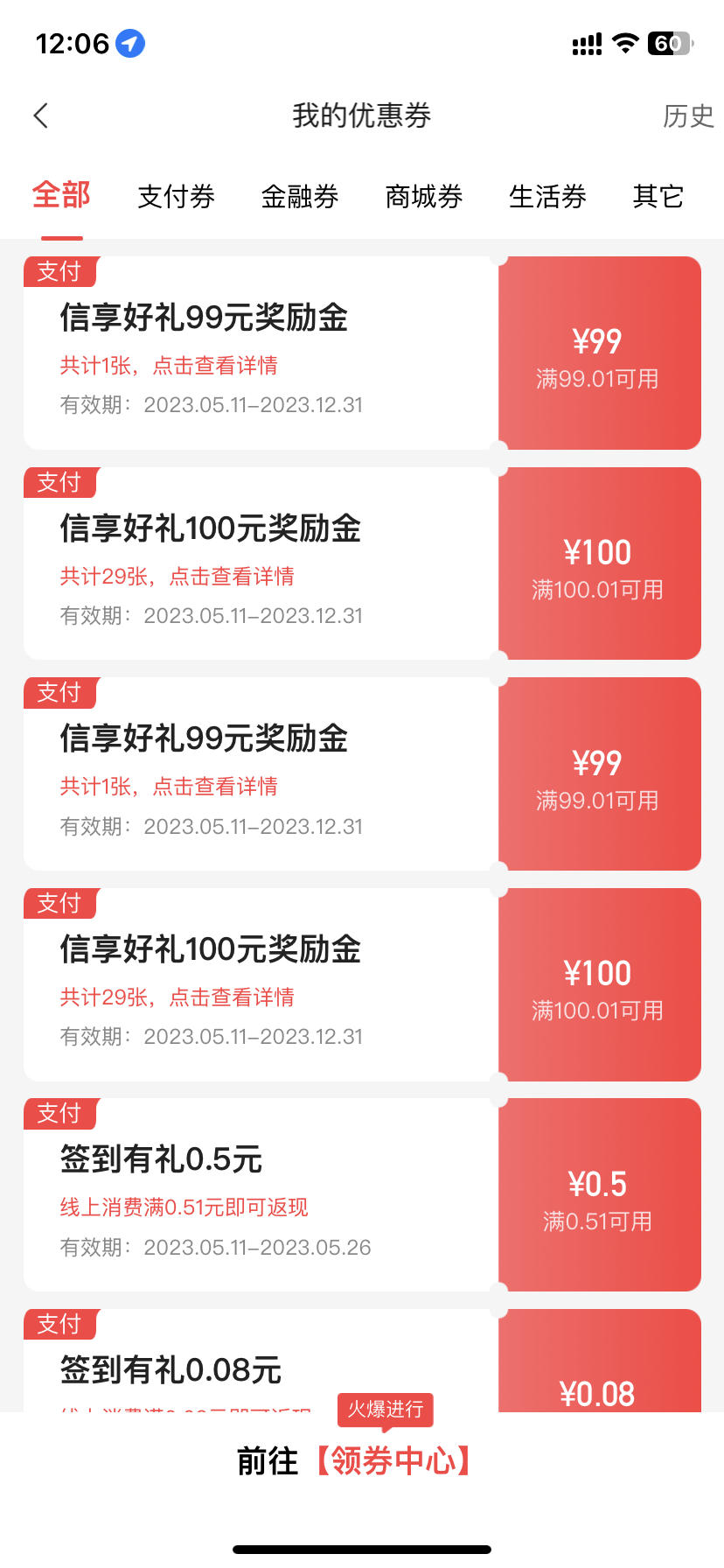Screen dimensions: 724x1568
Task: Switch to the 金融券 tab
Action: 300,197
